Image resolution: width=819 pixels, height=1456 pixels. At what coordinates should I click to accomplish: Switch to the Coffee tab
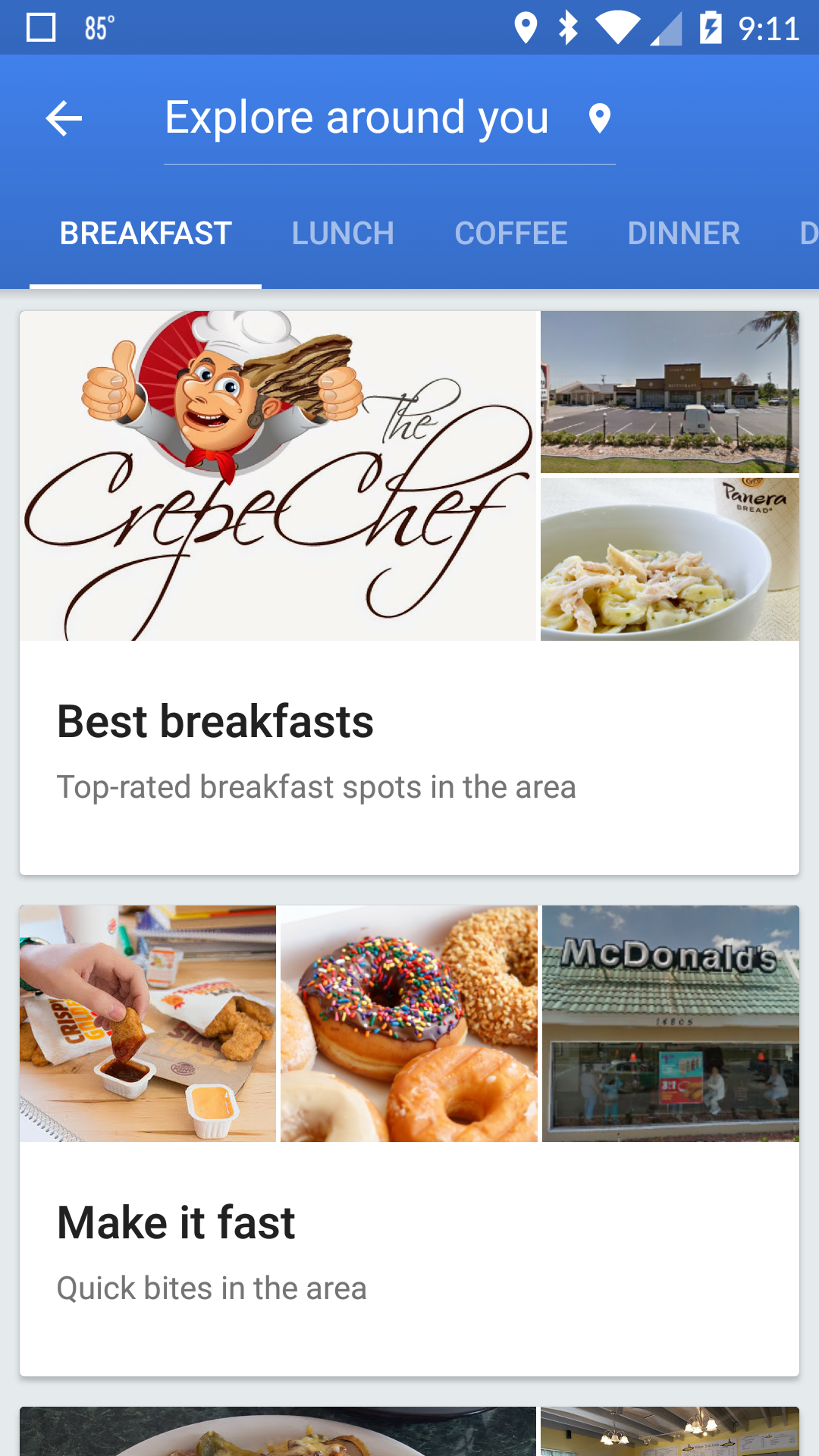click(x=510, y=234)
